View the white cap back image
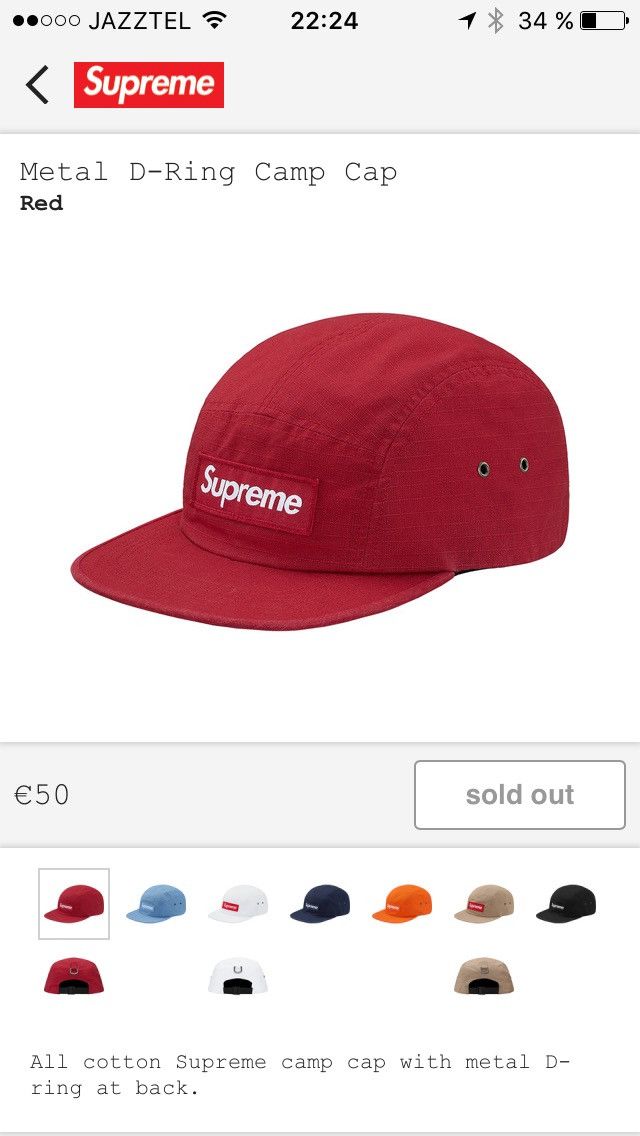Image resolution: width=640 pixels, height=1136 pixels. (x=238, y=975)
